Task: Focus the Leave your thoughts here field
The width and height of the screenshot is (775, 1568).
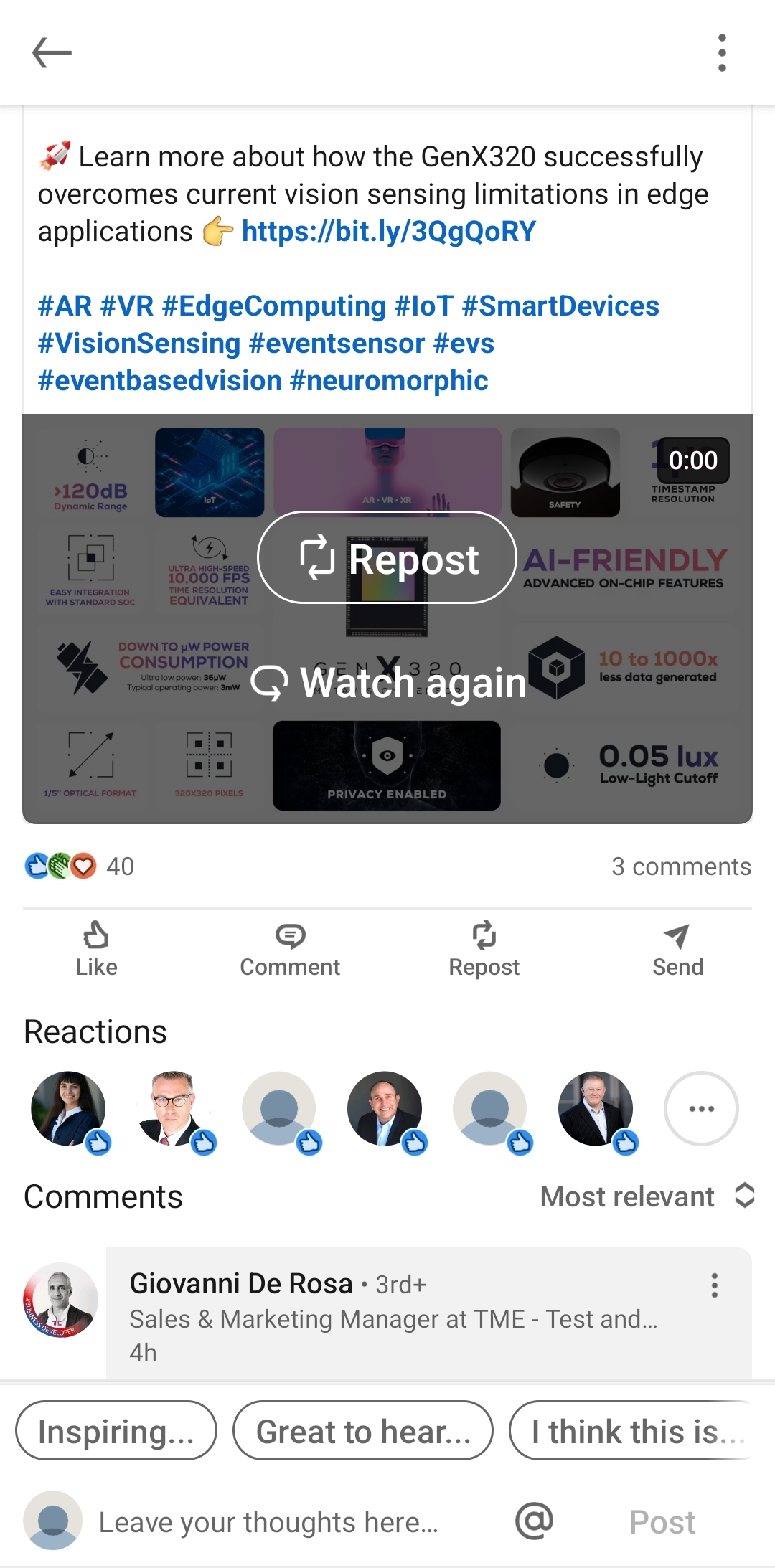Action: [268, 1521]
